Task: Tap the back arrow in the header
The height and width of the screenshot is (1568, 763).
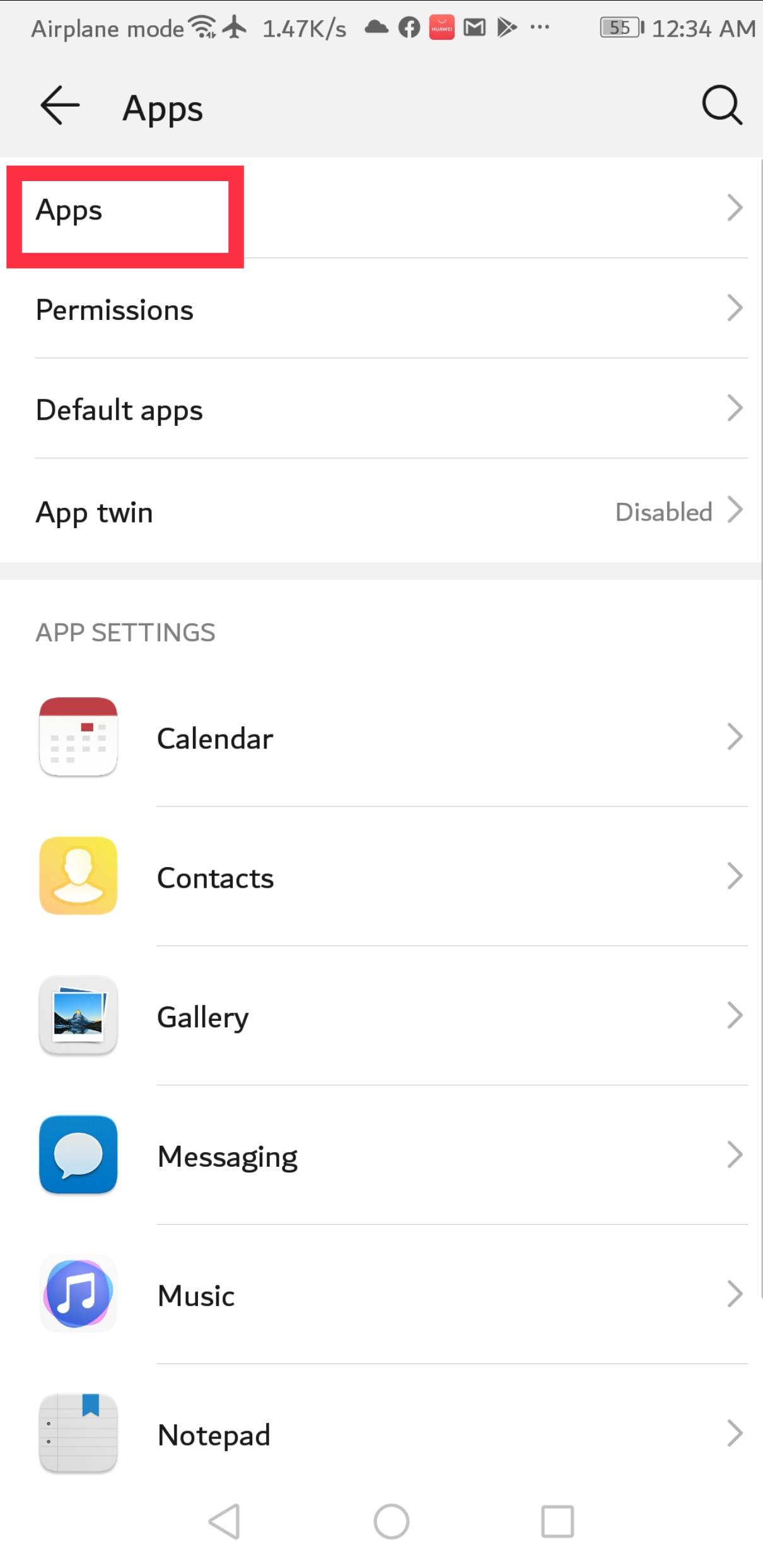Action: pos(59,106)
